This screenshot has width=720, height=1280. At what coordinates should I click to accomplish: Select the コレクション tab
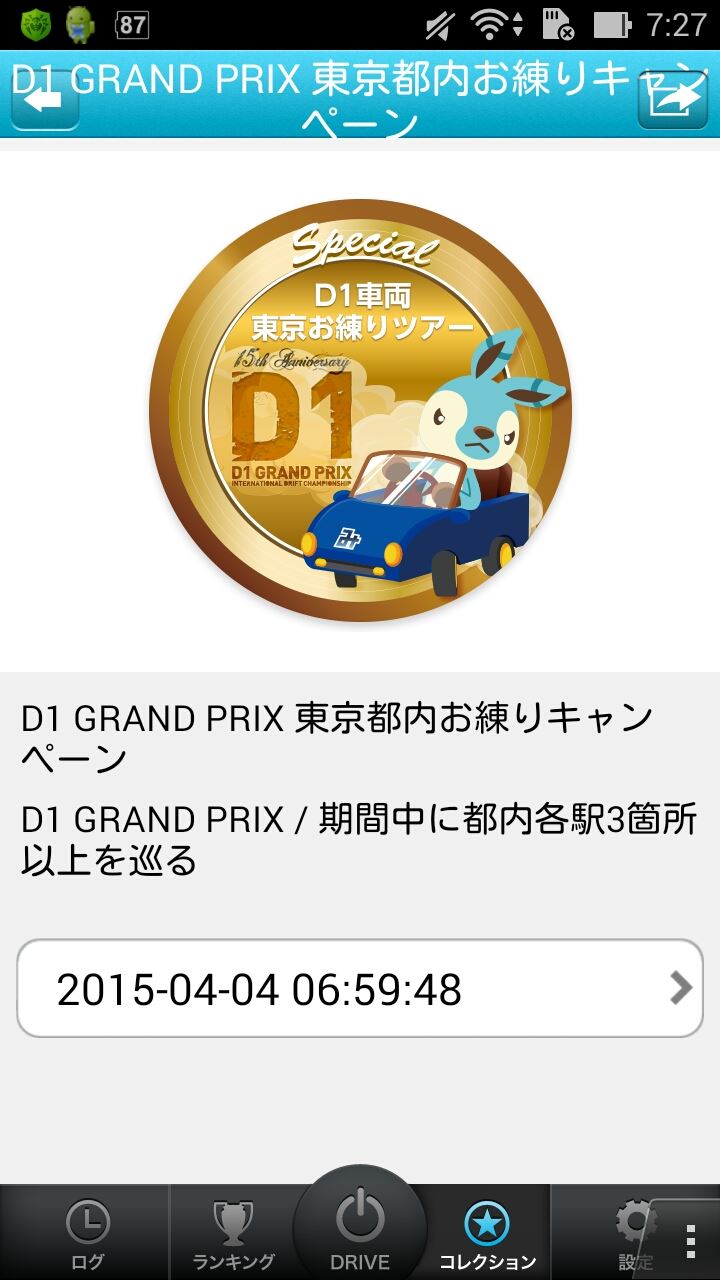coord(487,1233)
